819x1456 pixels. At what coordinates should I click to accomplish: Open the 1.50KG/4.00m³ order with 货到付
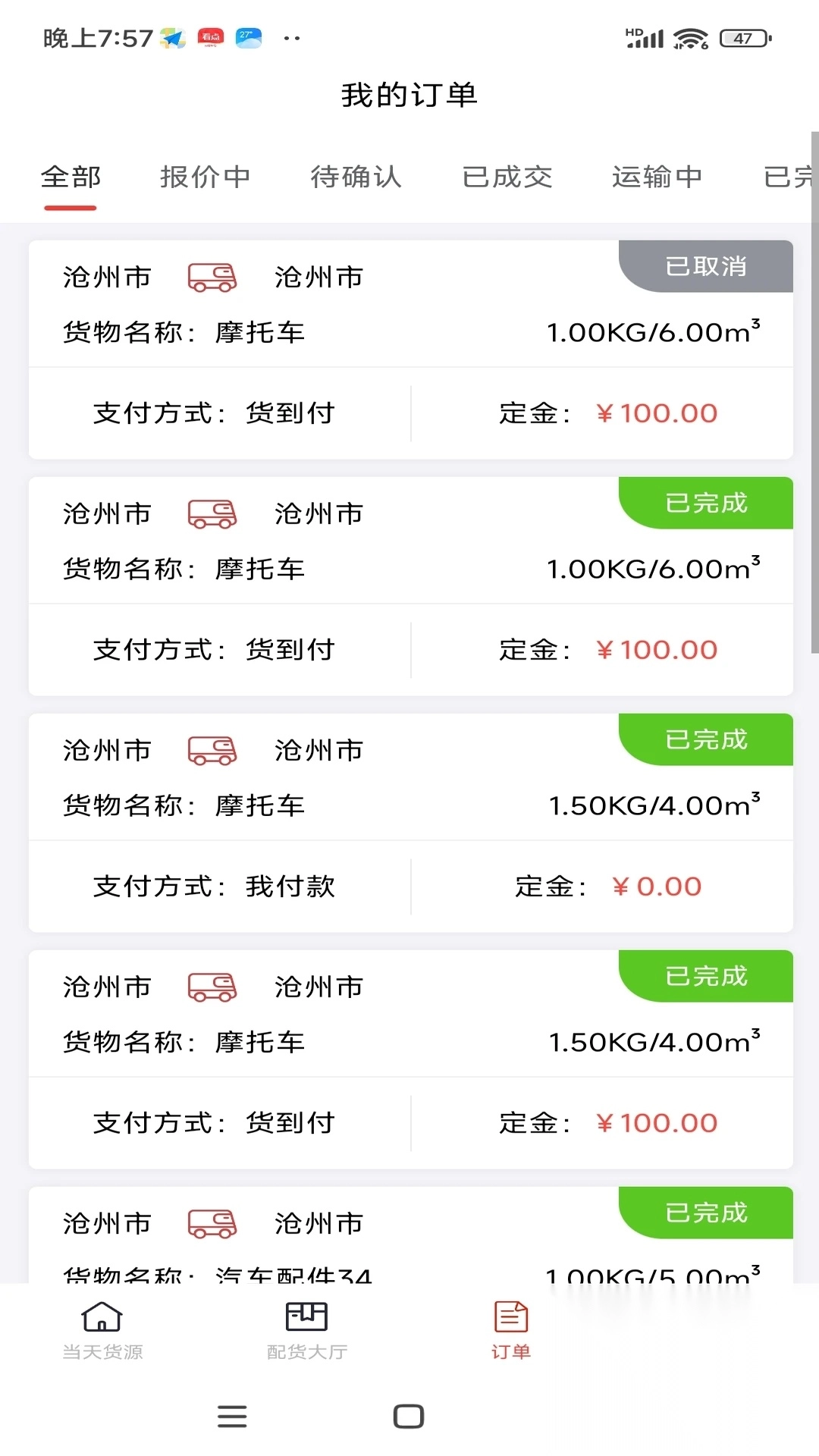click(x=410, y=1059)
